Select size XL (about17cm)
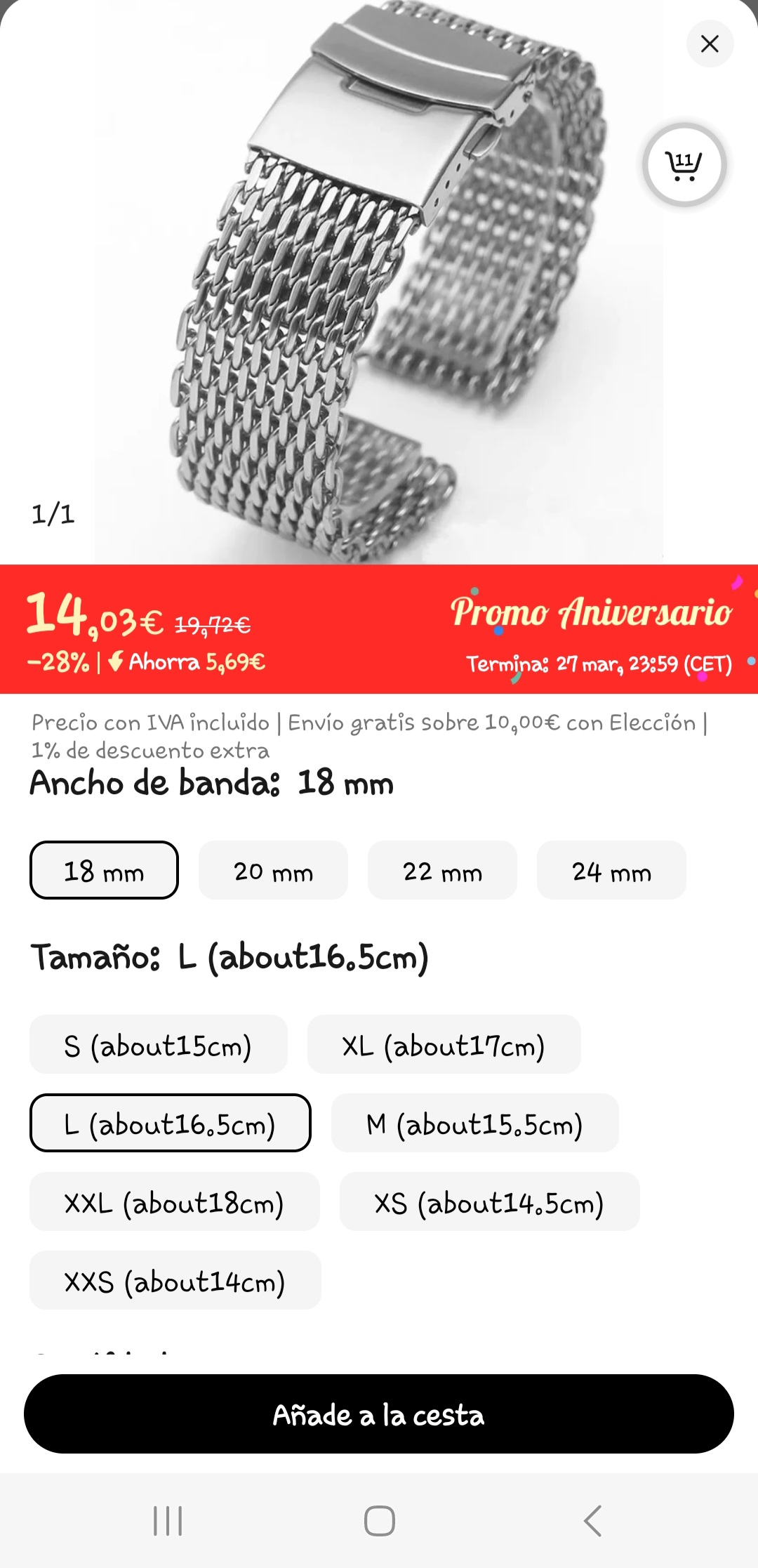The height and width of the screenshot is (1568, 758). point(444,1045)
